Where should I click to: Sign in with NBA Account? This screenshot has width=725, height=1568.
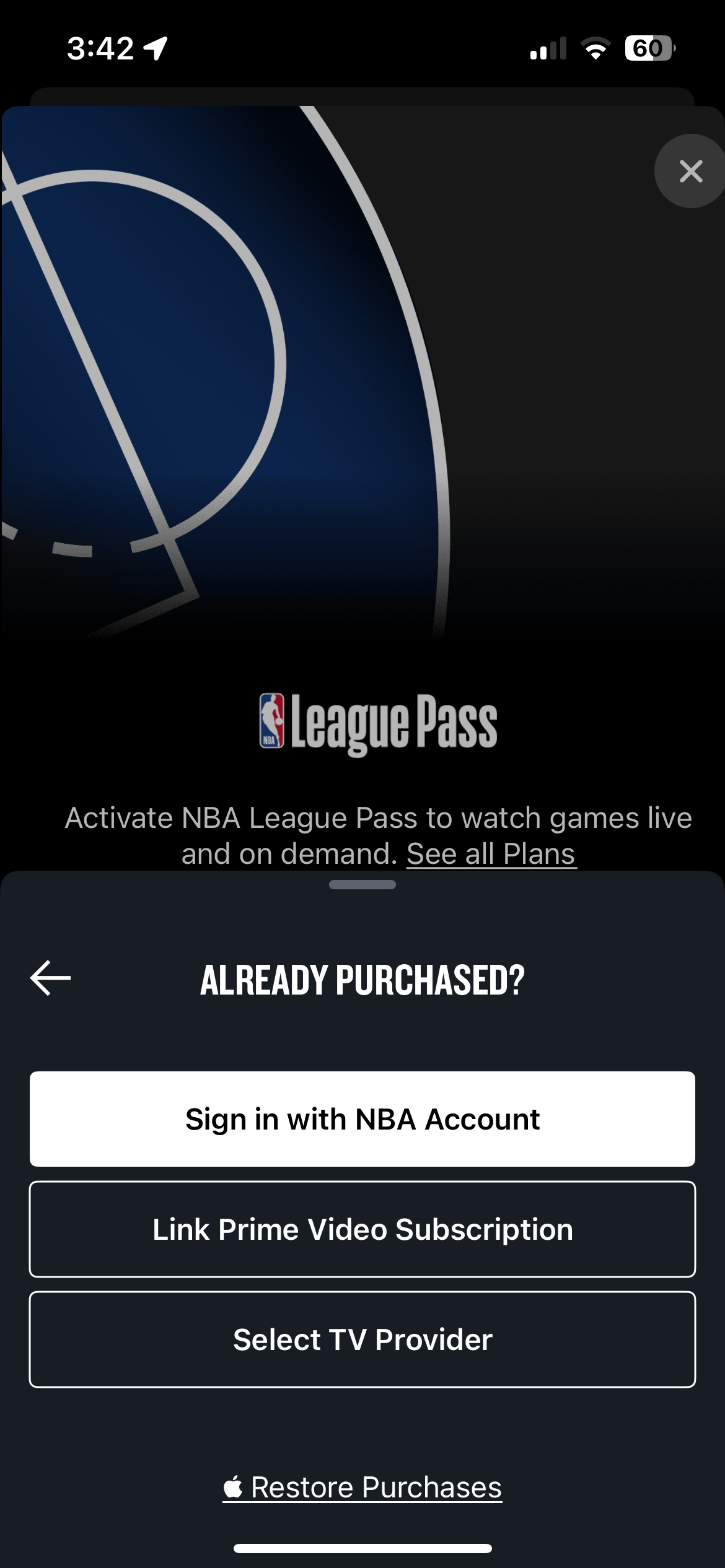[362, 1119]
